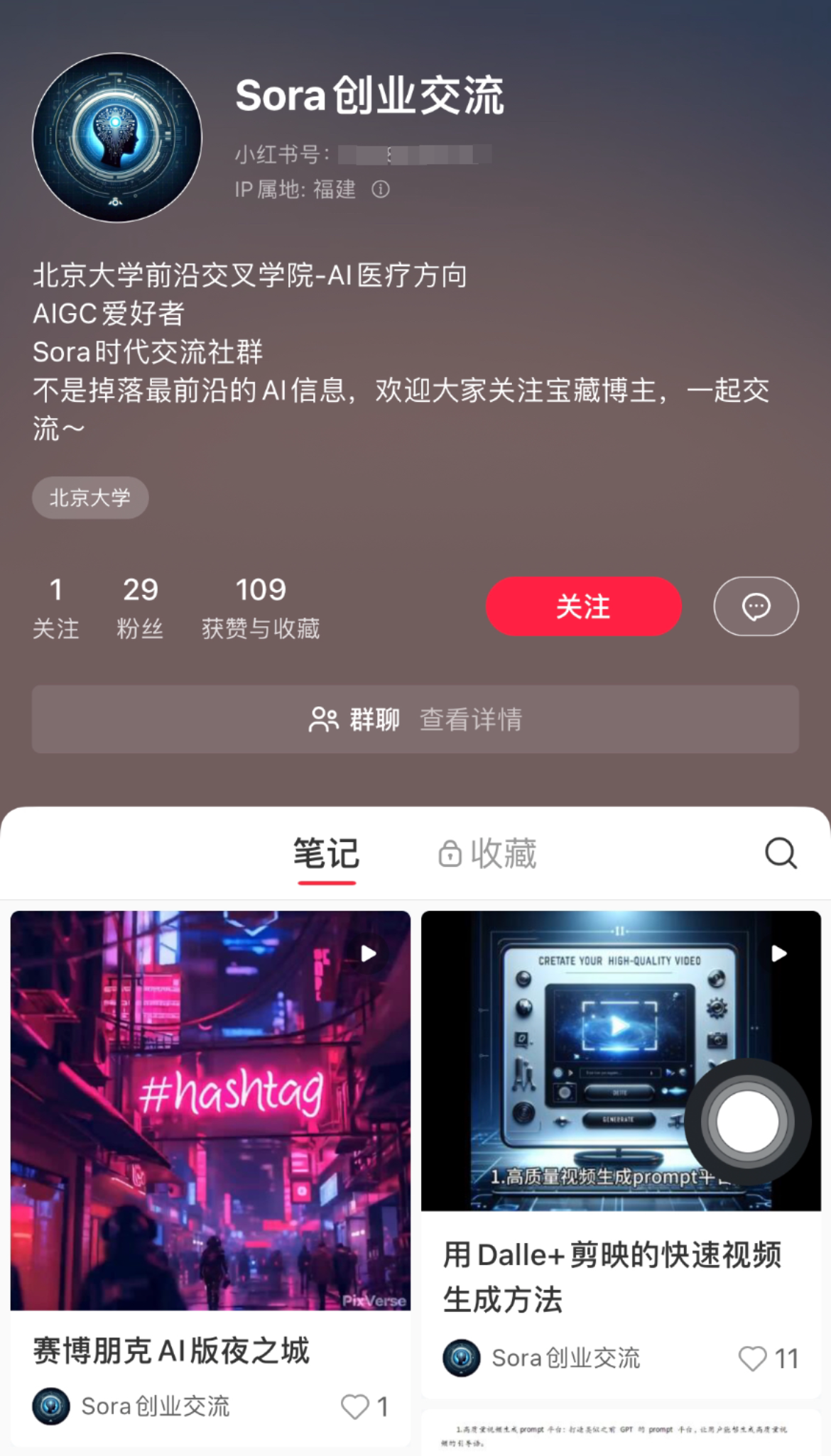Switch to the 收藏 tab
The image size is (831, 1456).
[x=488, y=853]
